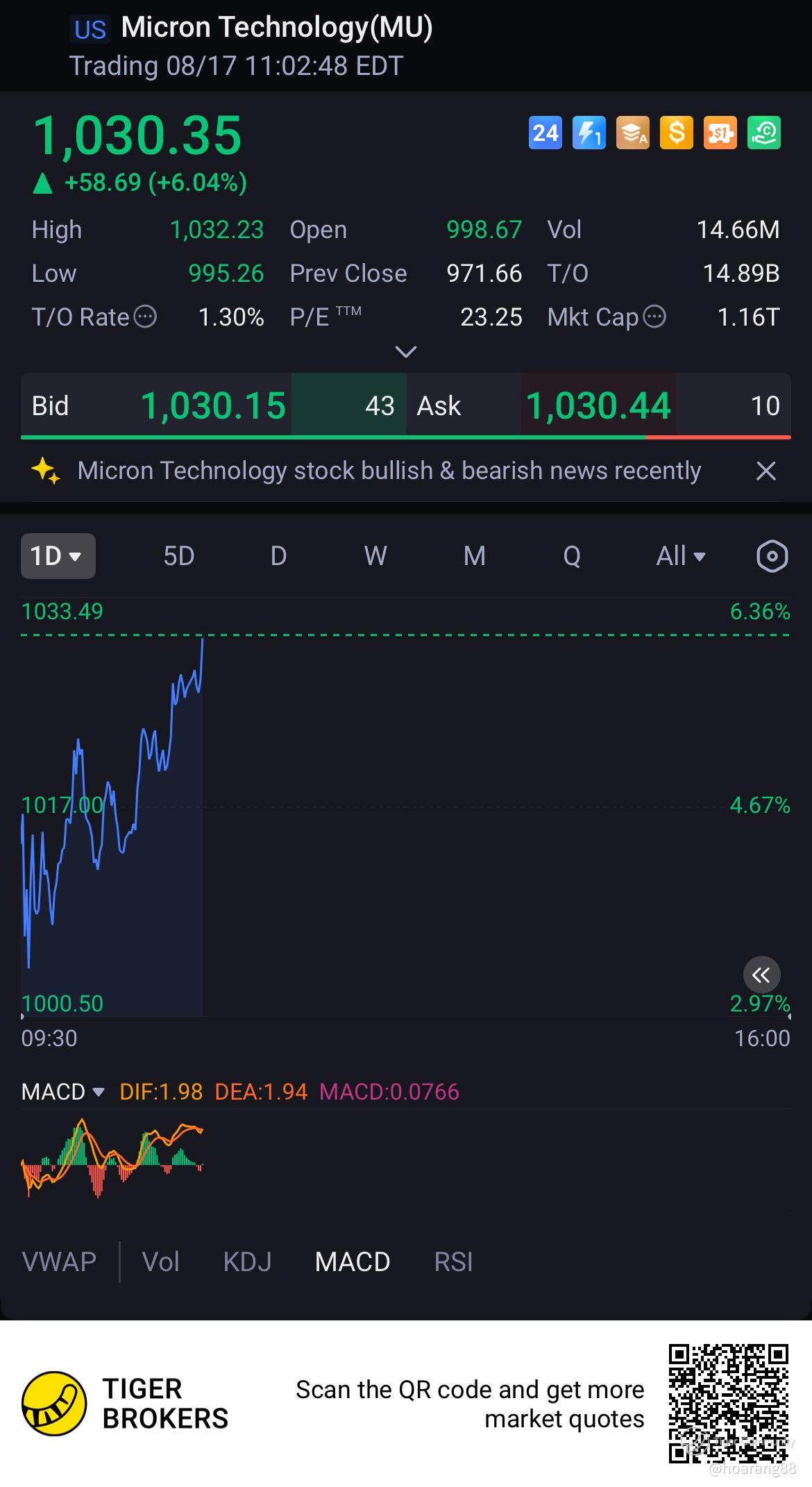This screenshot has width=812, height=1487.
Task: Open the MACD indicator dropdown
Action: (63, 1092)
